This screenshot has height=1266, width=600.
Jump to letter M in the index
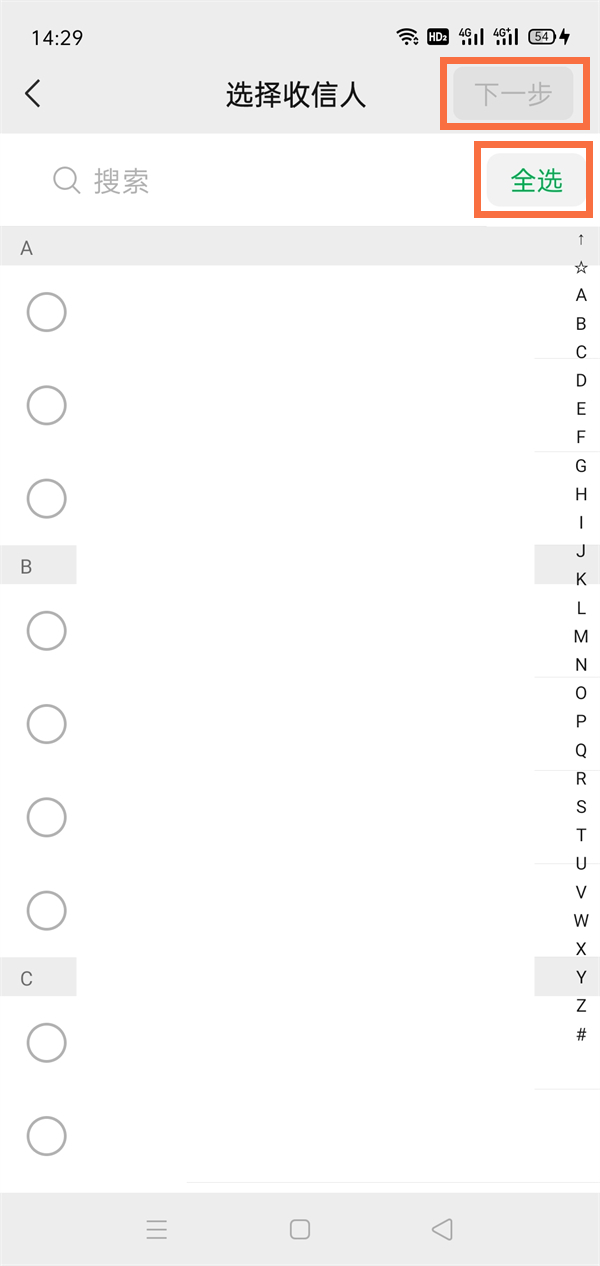(581, 636)
